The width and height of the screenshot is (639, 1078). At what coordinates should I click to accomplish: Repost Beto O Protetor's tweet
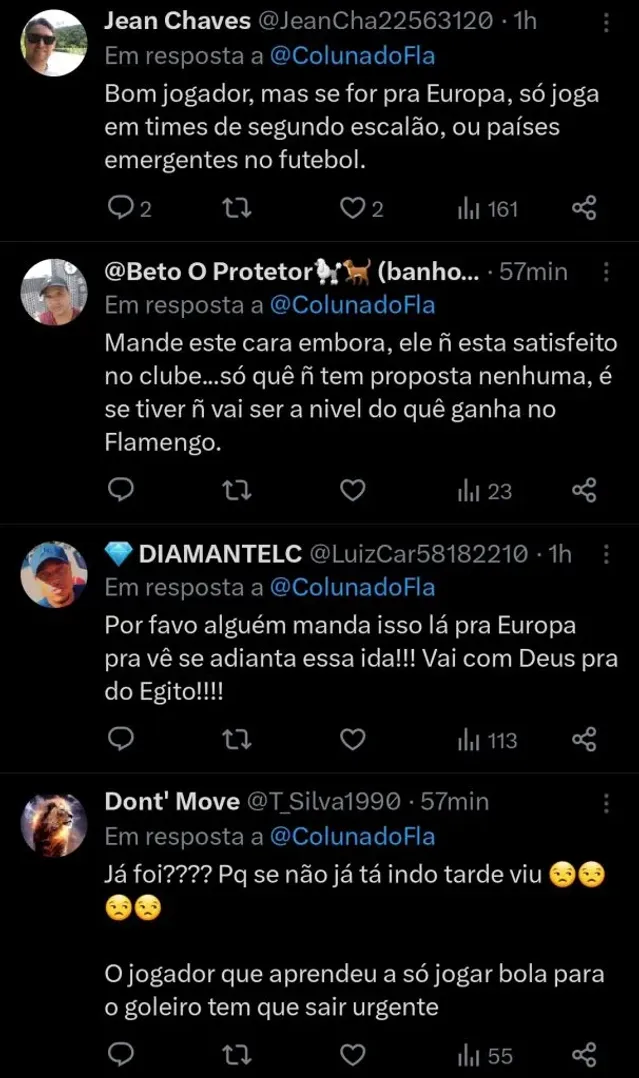pos(237,490)
